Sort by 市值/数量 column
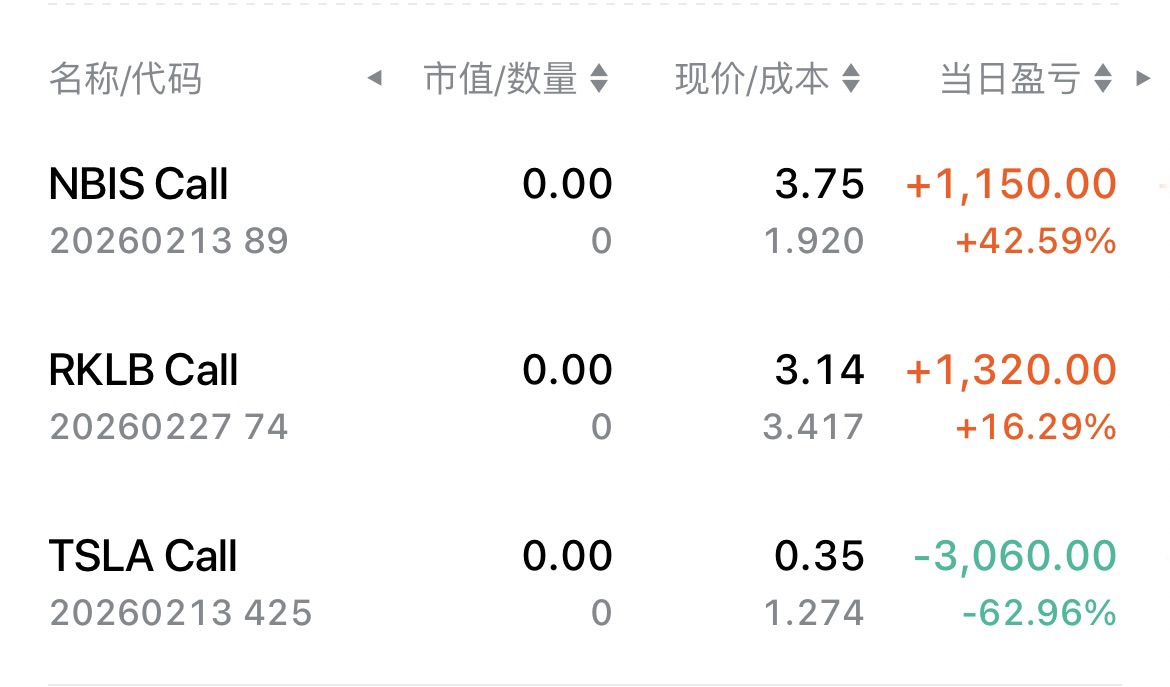Viewport: 1170px width, 687px height. pos(516,78)
